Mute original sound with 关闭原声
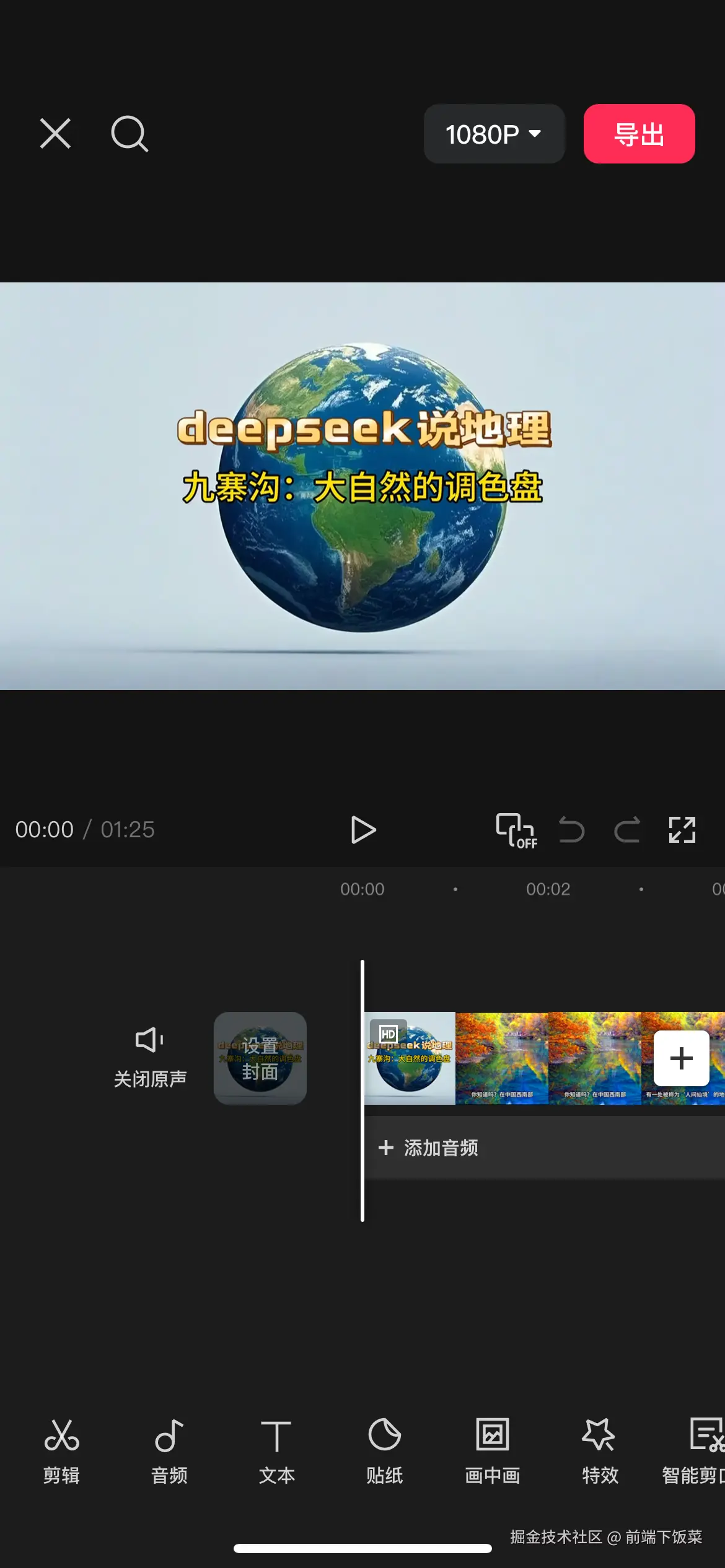The image size is (725, 1568). pyautogui.click(x=150, y=1058)
